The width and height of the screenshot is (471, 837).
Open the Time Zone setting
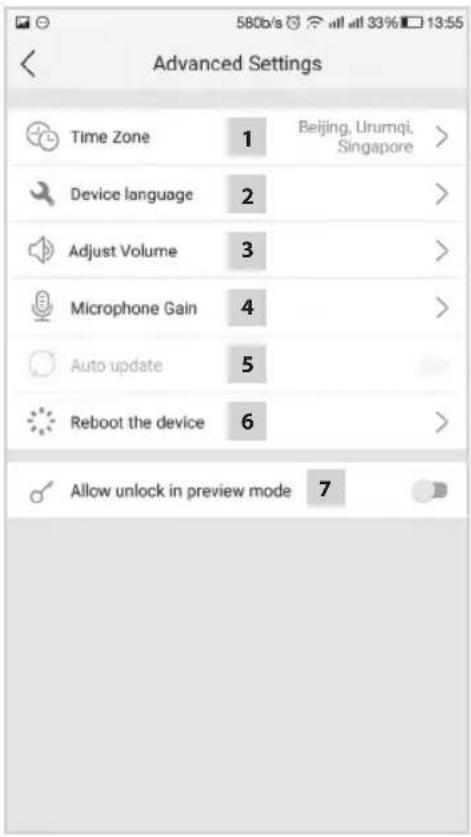(x=237, y=137)
